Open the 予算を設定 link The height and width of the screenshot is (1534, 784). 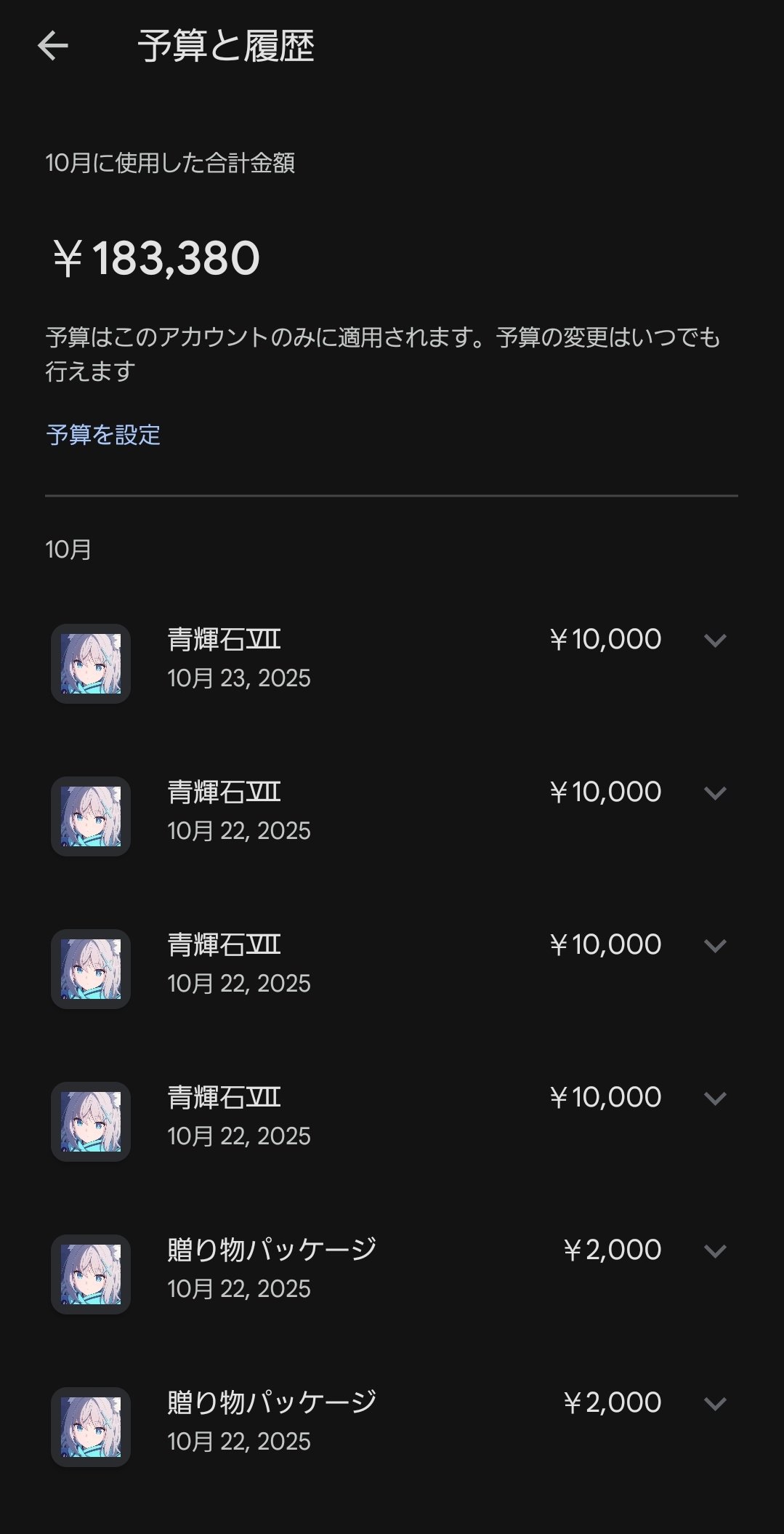point(103,435)
